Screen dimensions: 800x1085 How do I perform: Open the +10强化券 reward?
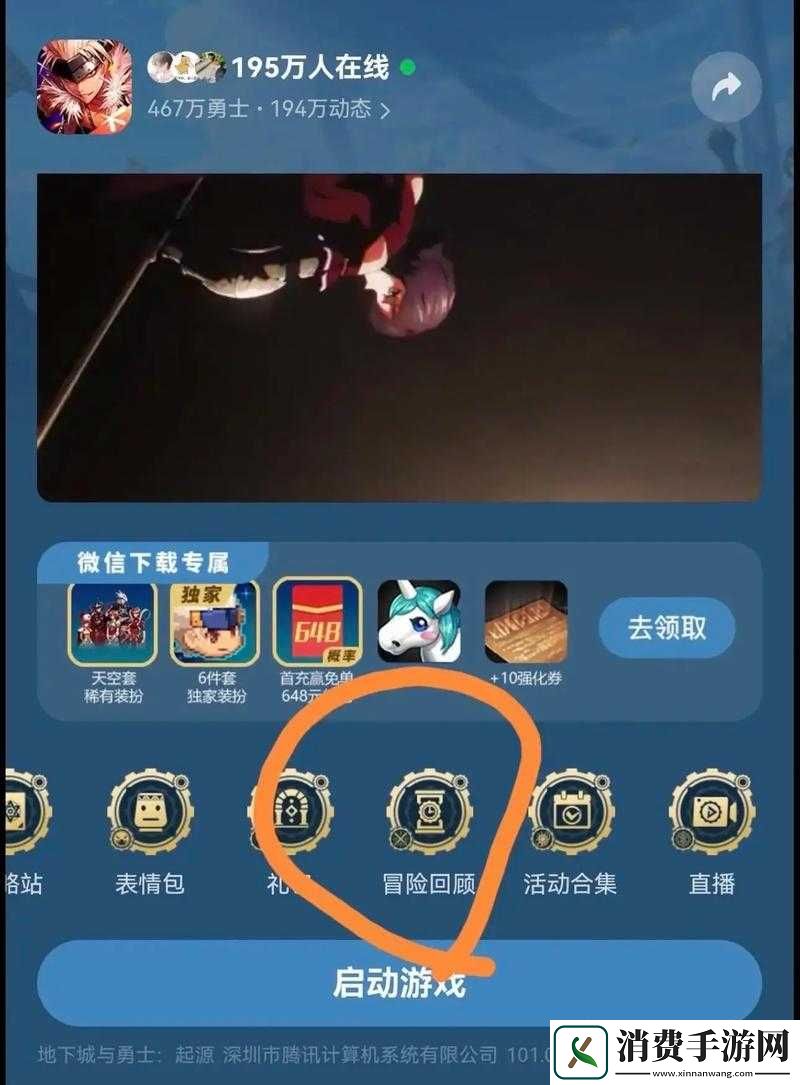pyautogui.click(x=525, y=624)
